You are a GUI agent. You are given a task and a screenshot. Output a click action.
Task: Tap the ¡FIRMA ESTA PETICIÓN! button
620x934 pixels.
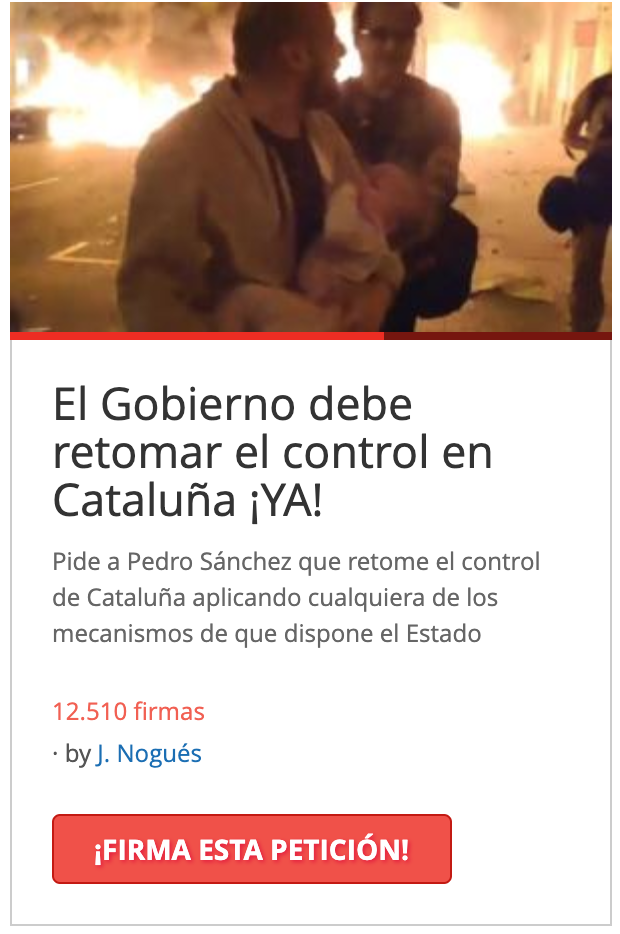[251, 849]
